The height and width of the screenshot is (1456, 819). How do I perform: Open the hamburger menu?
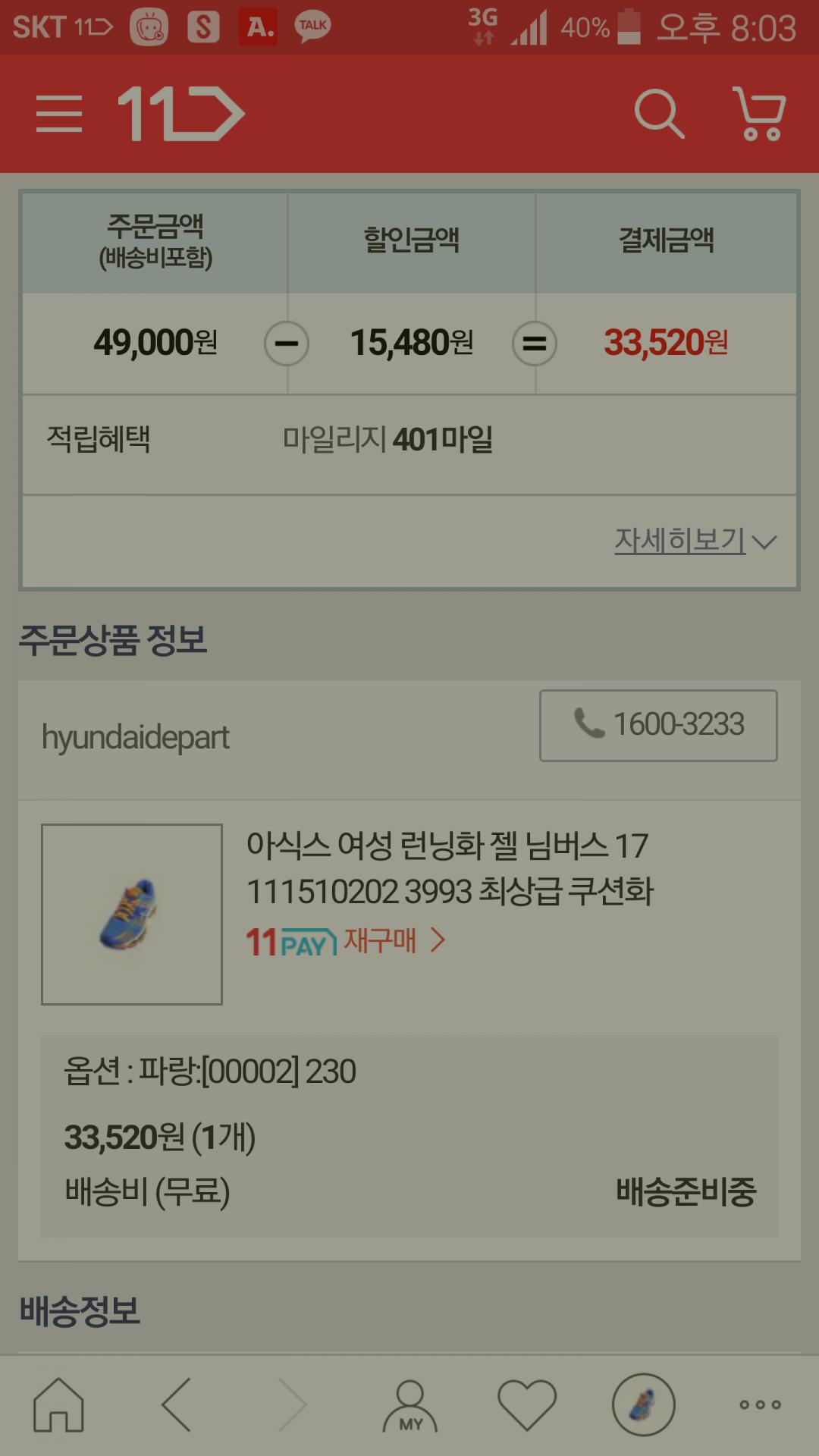[x=59, y=115]
